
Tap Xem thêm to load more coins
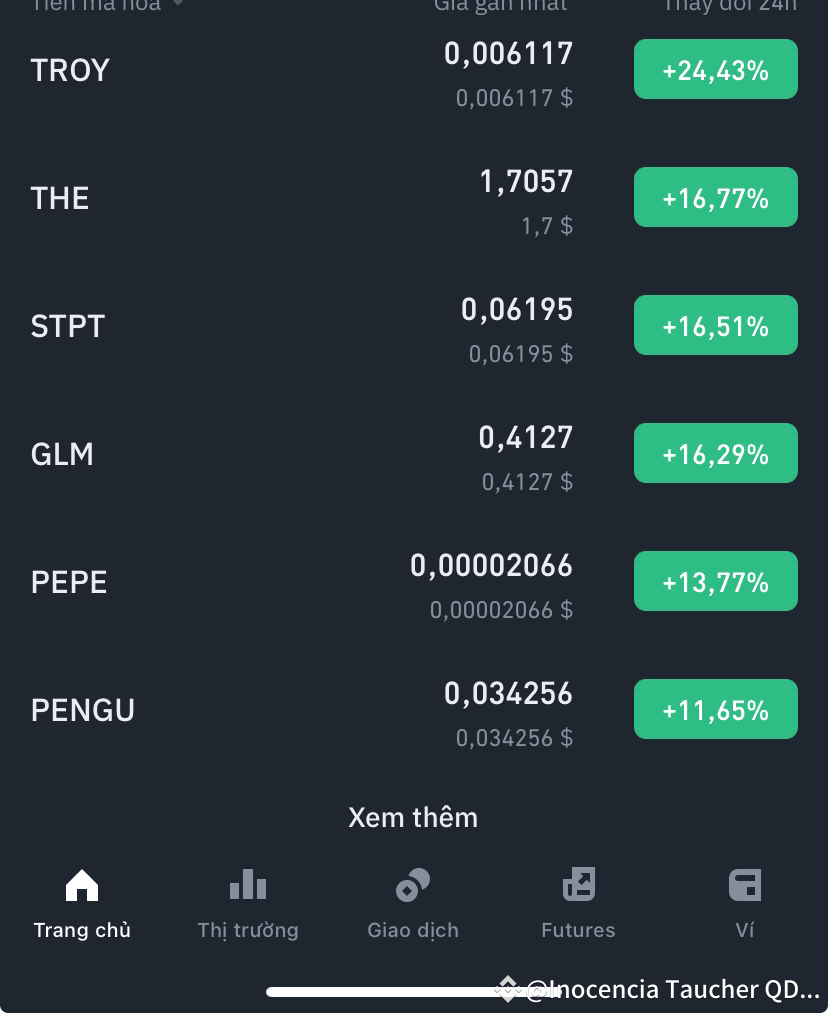click(x=413, y=817)
